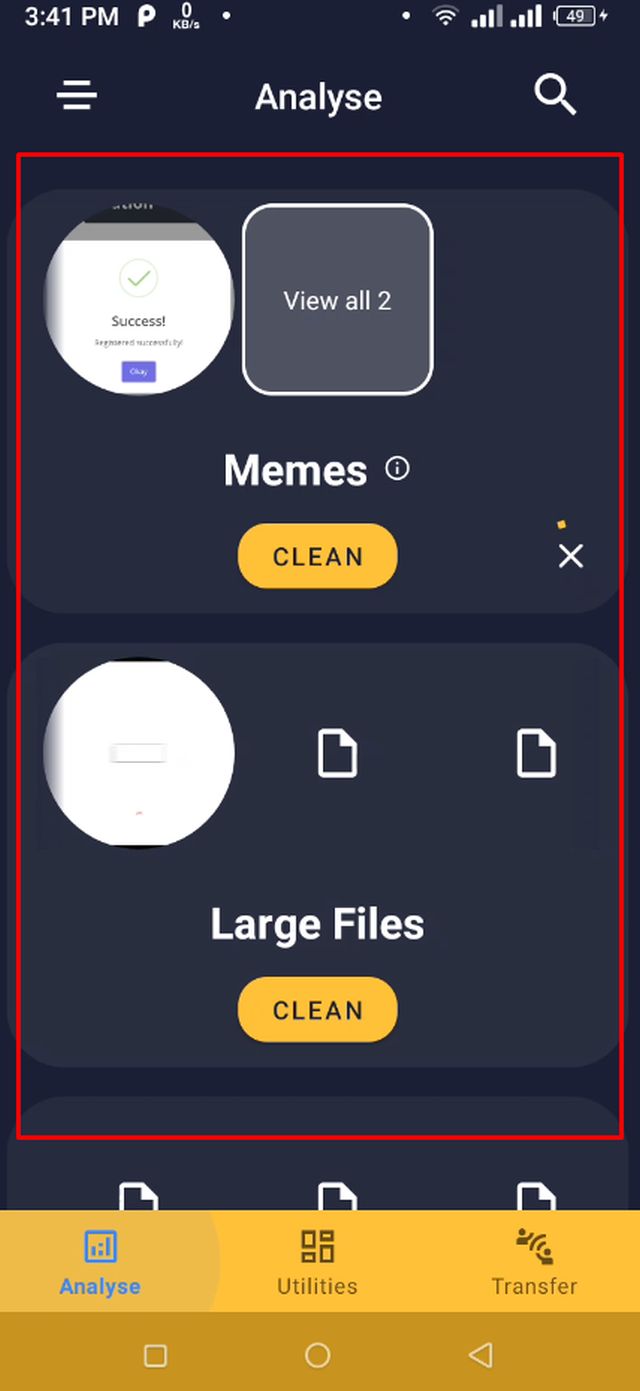This screenshot has width=640, height=1391.
Task: Open the hamburger drawer menu
Action: [77, 96]
